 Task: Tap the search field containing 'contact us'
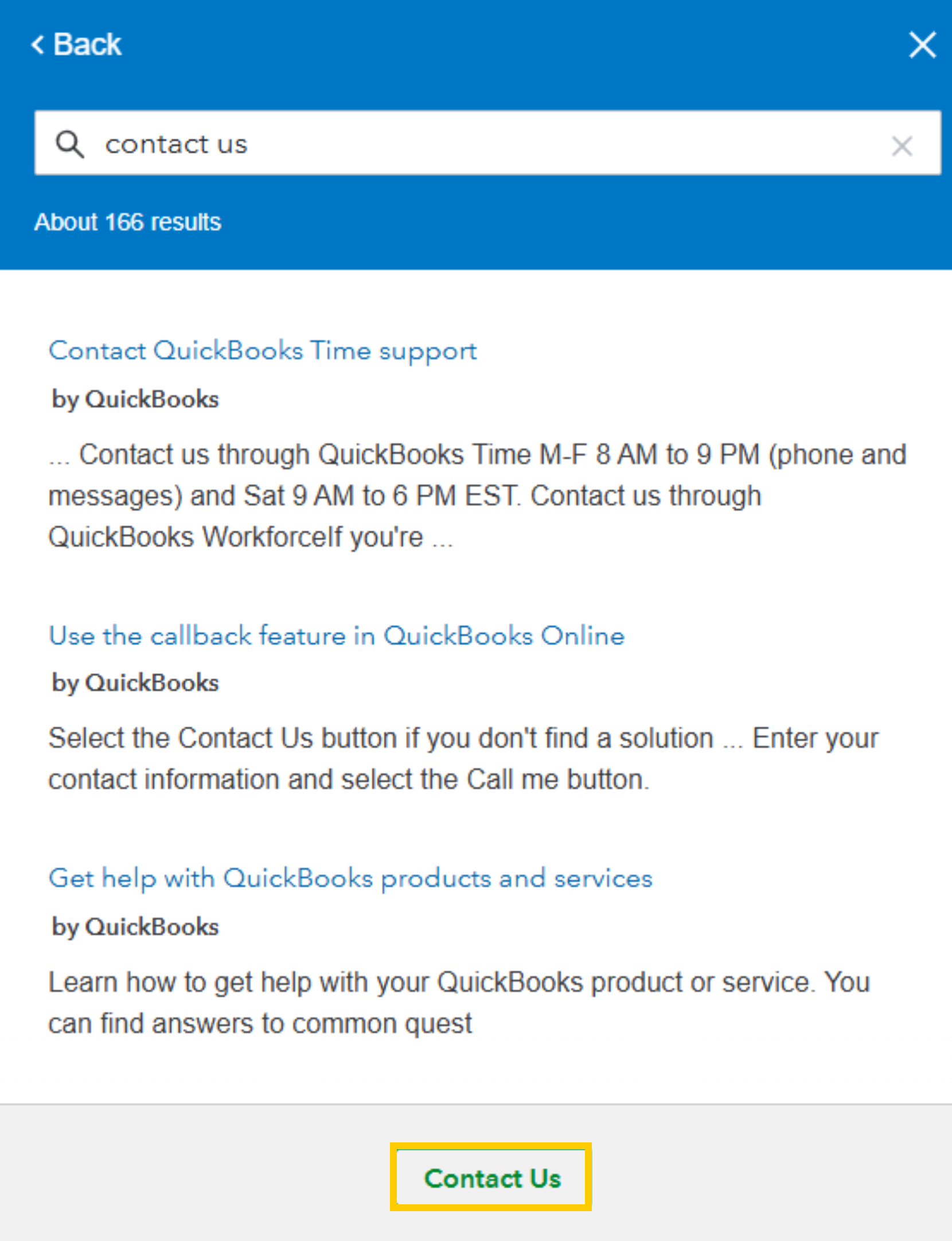459,143
